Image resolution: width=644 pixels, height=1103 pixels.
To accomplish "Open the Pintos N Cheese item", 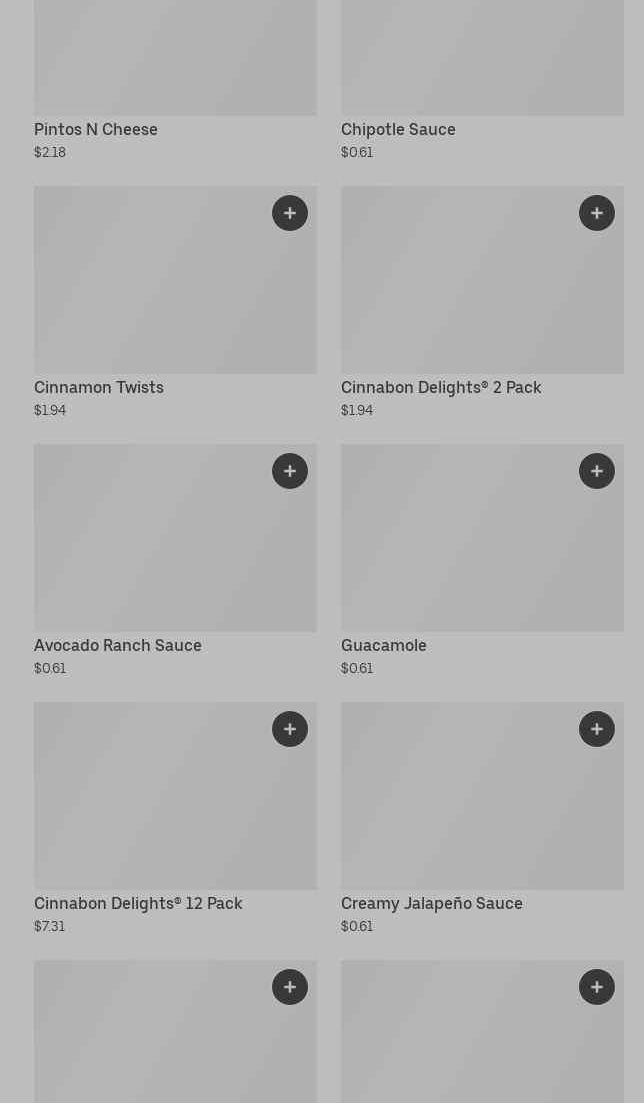I will 175,80.
